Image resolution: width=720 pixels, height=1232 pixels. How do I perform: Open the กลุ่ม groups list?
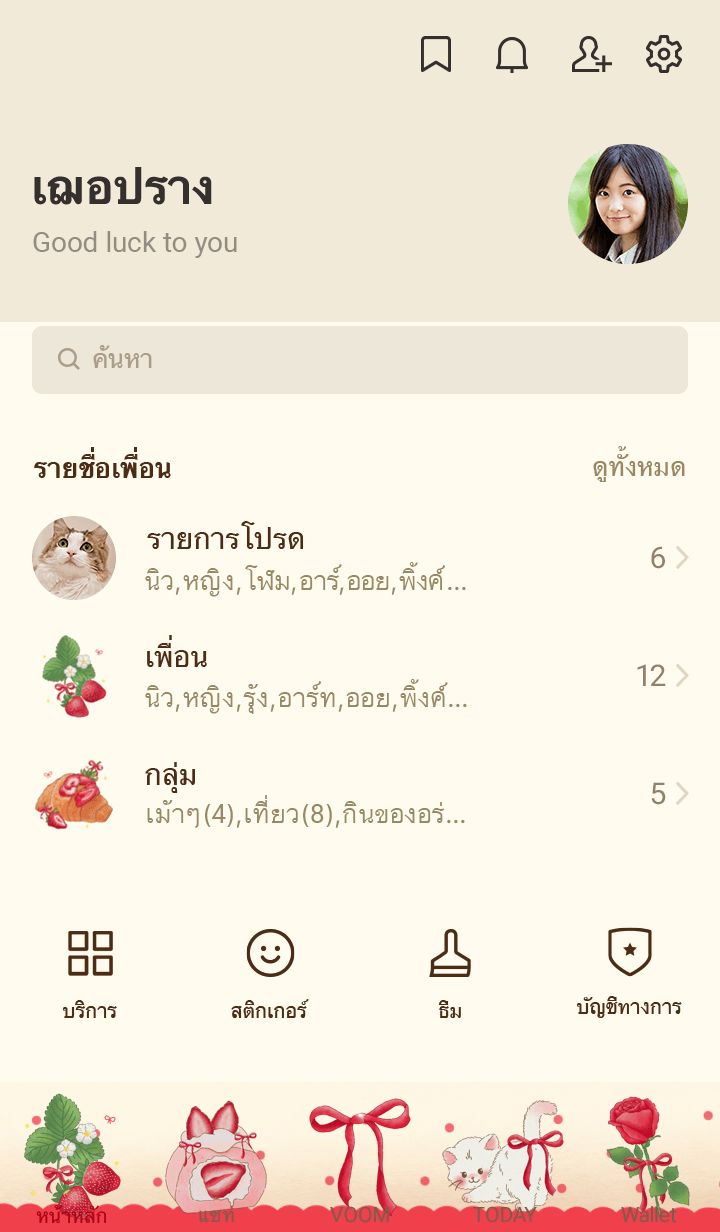tap(360, 794)
